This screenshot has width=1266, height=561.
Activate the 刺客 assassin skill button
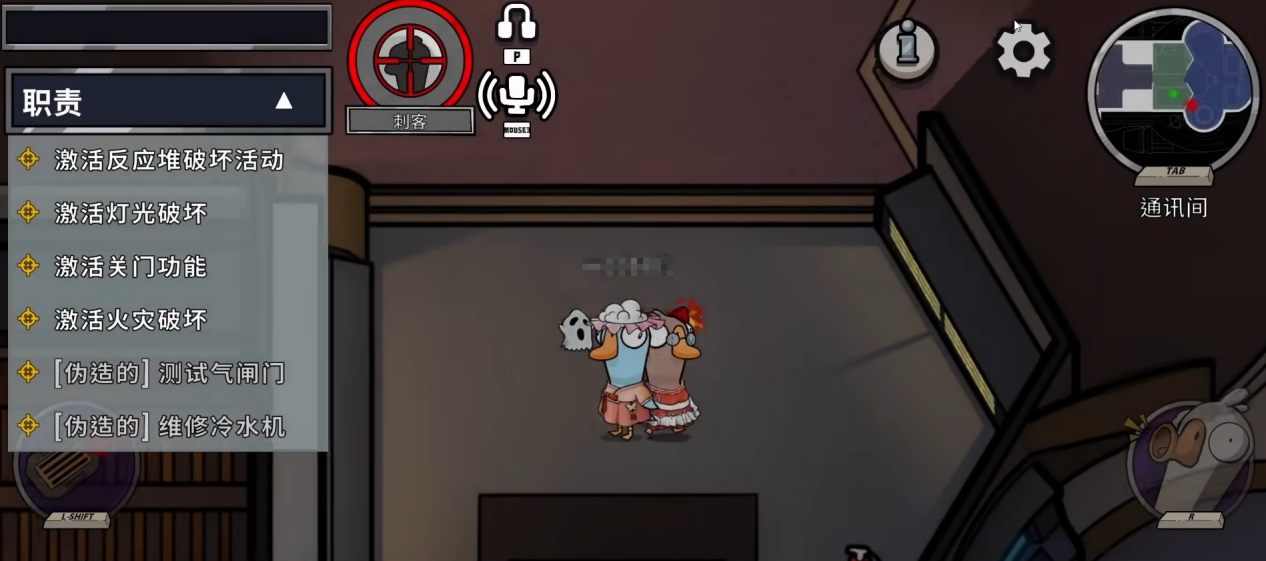click(x=410, y=59)
